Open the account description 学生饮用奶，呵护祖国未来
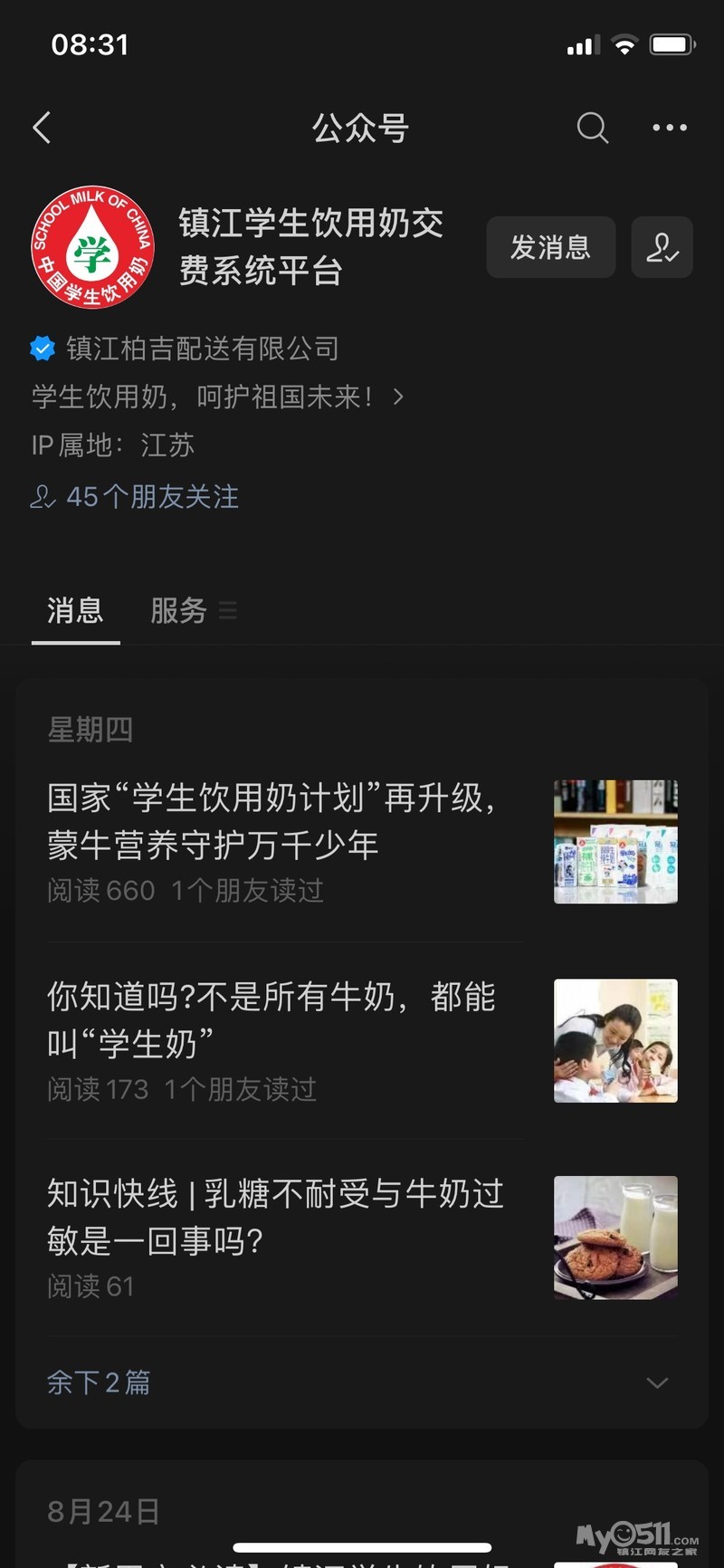Screen dimensions: 724x1568 tap(217, 397)
